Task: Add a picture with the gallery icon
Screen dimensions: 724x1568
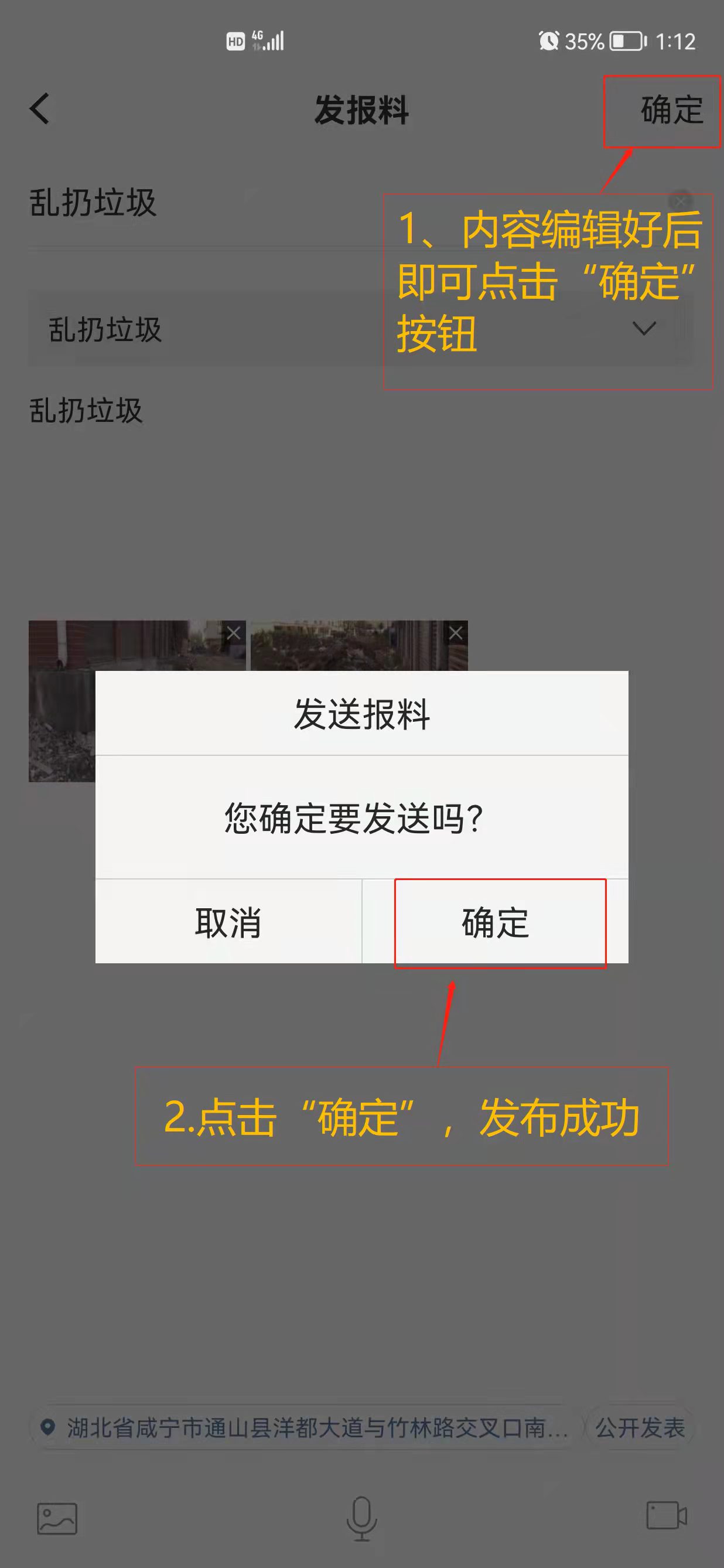Action: click(x=57, y=1518)
